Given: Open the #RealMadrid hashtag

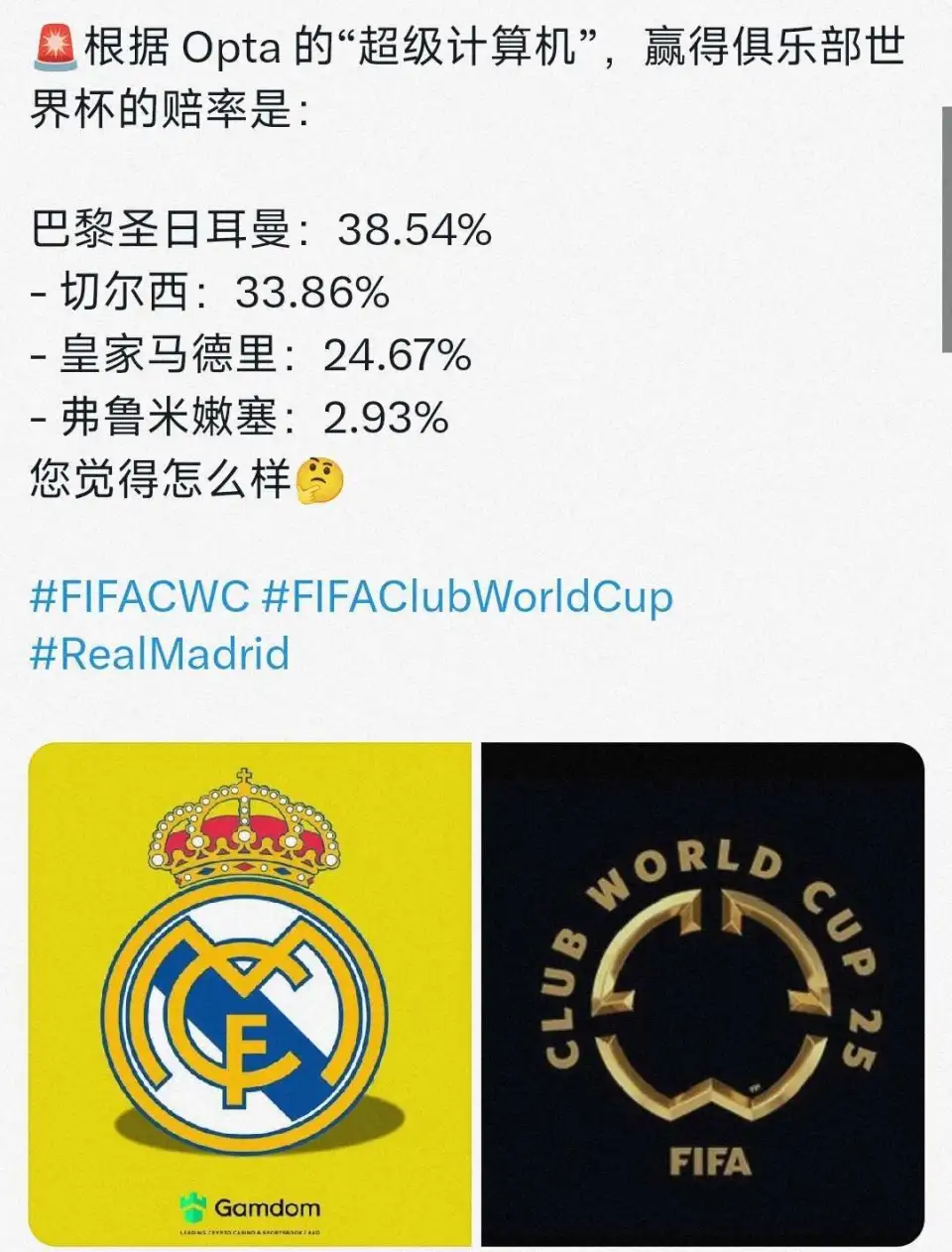Looking at the screenshot, I should click(x=160, y=656).
